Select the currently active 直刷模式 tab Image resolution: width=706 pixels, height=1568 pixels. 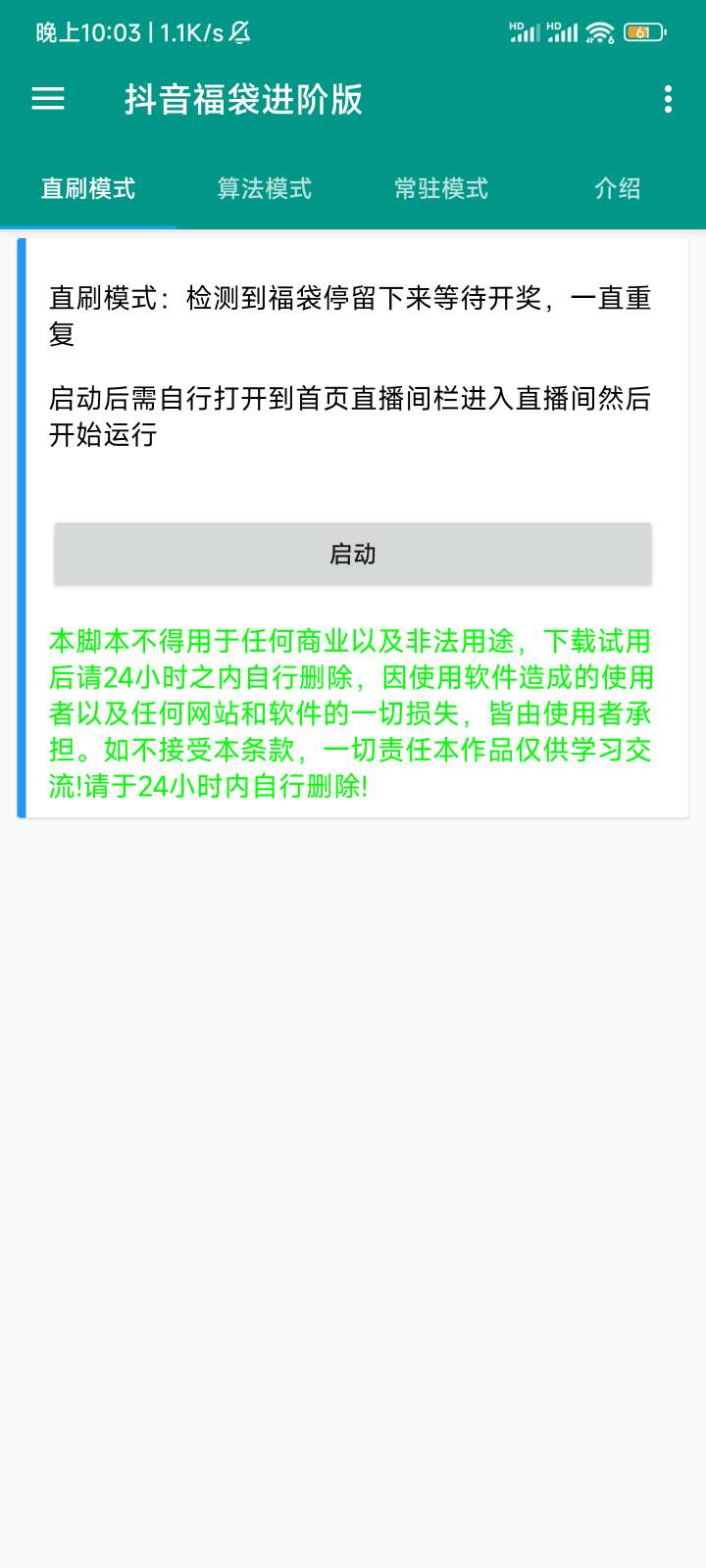coord(87,188)
